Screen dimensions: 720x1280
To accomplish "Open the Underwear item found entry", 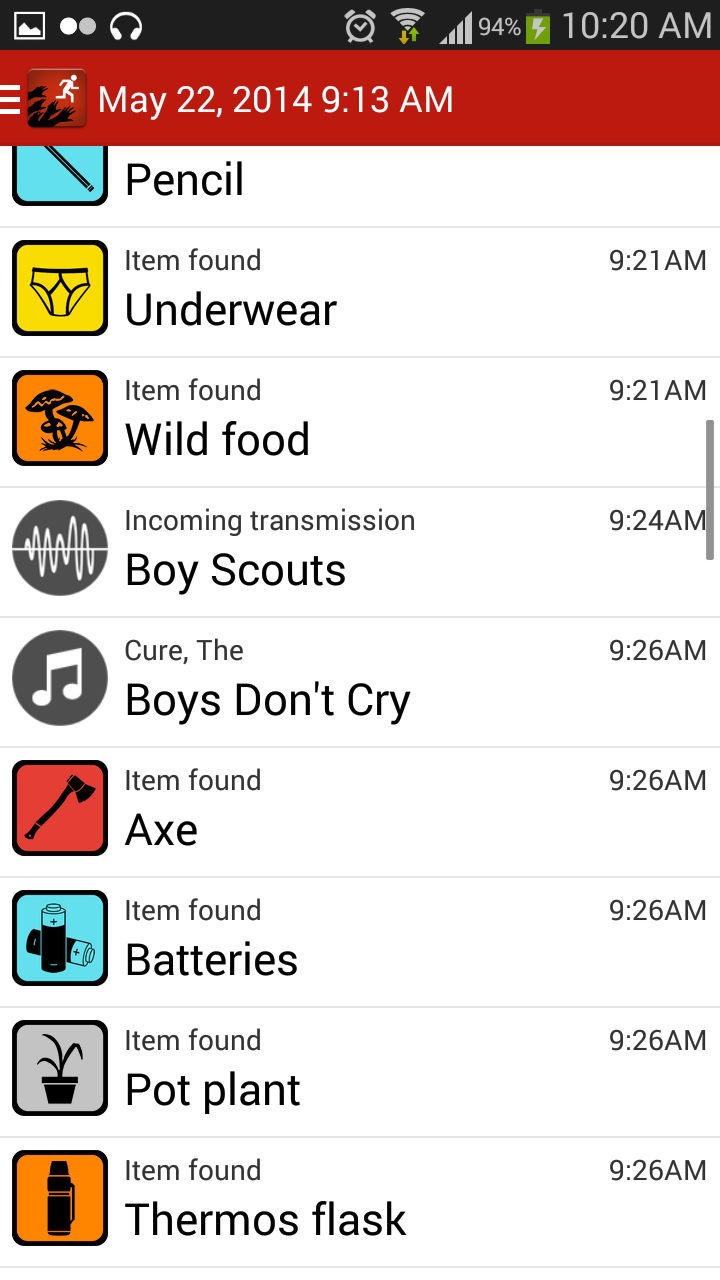I will (x=360, y=292).
